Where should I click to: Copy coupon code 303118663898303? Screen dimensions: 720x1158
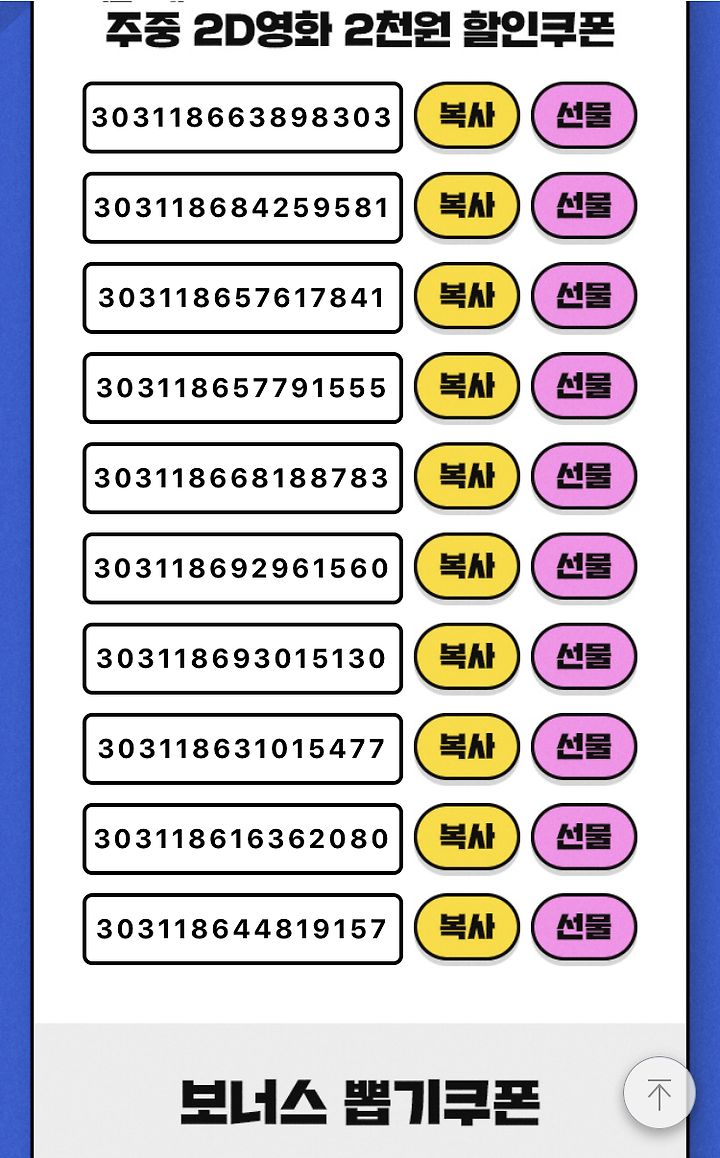pos(467,115)
